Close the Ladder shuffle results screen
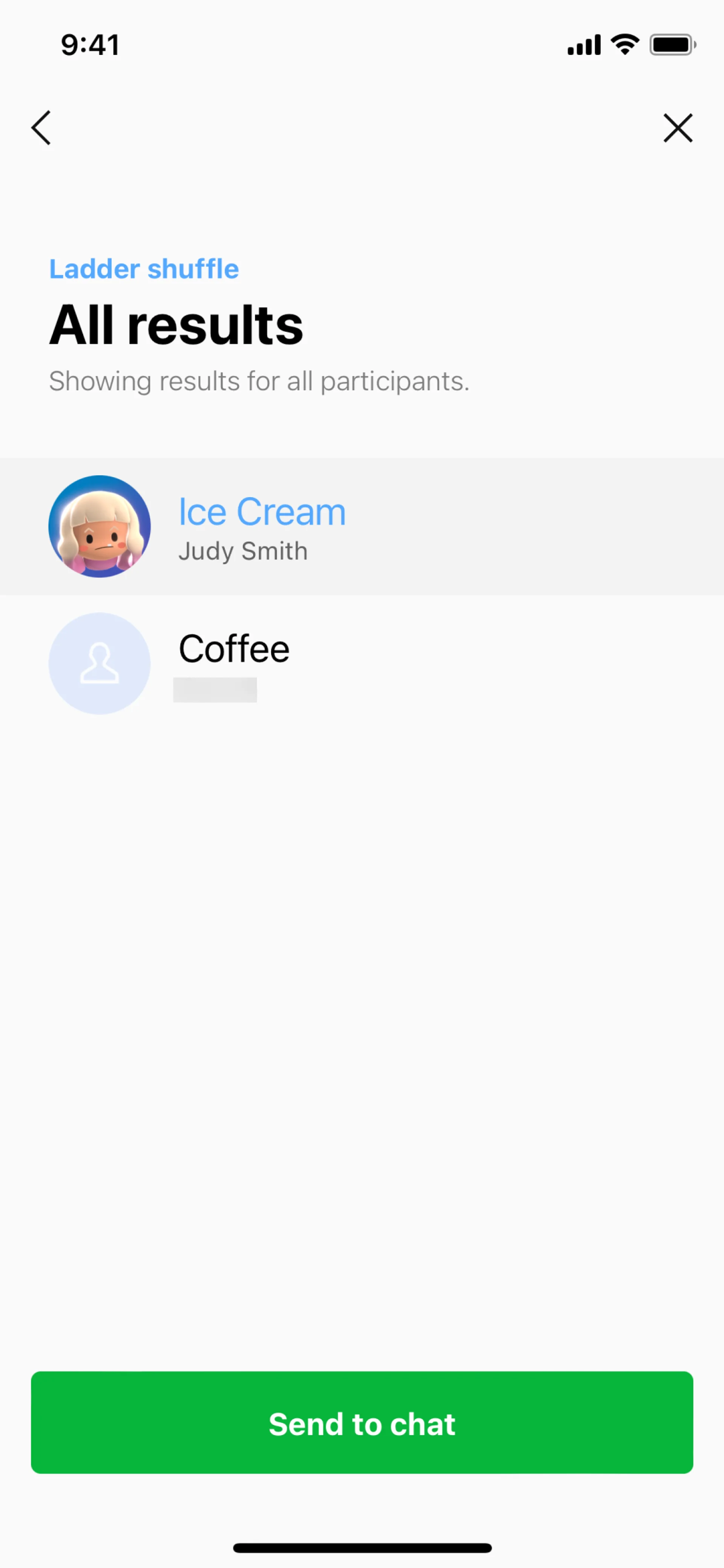The width and height of the screenshot is (724, 1568). click(677, 128)
